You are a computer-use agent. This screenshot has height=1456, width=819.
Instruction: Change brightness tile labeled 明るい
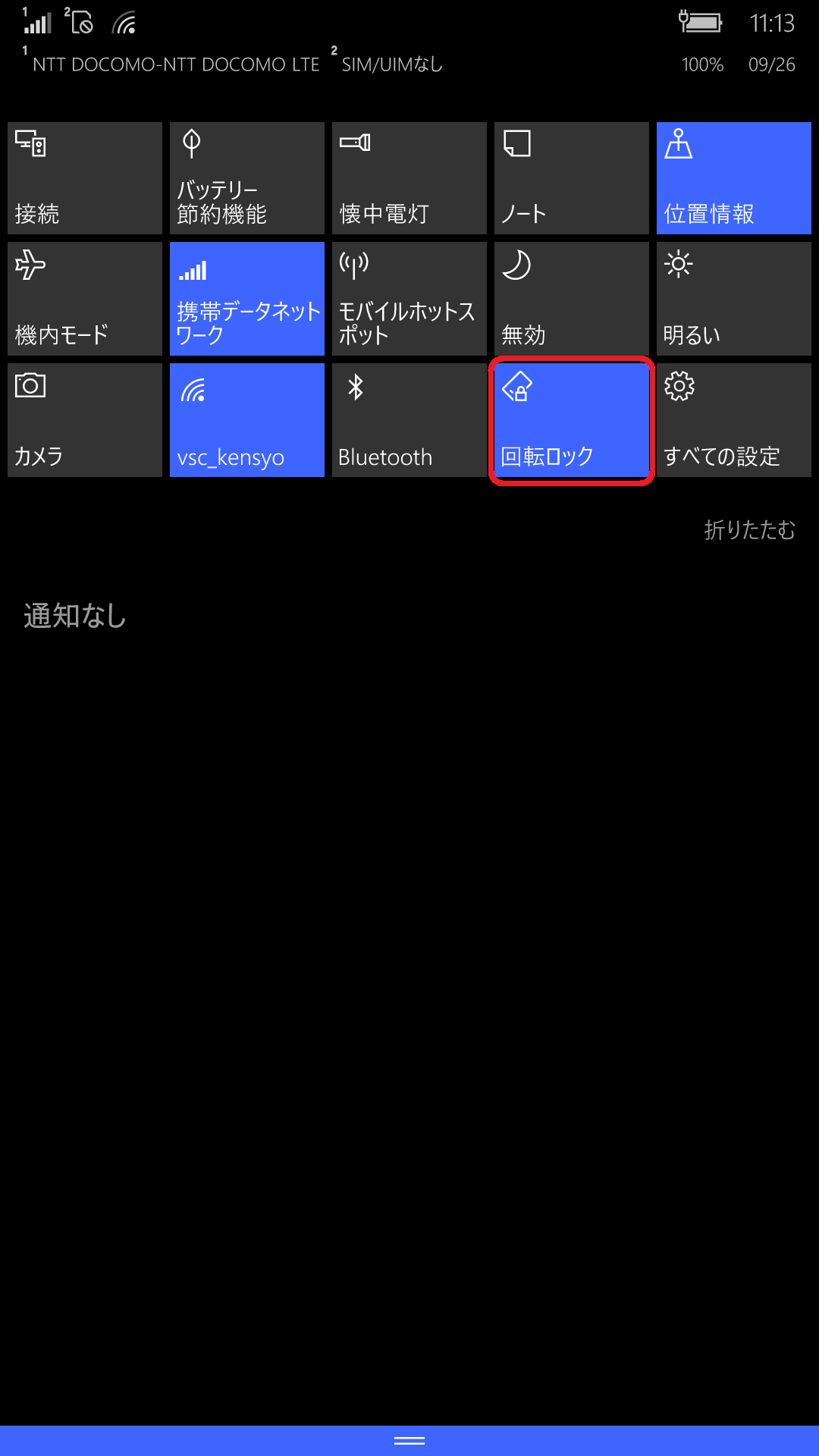(734, 299)
